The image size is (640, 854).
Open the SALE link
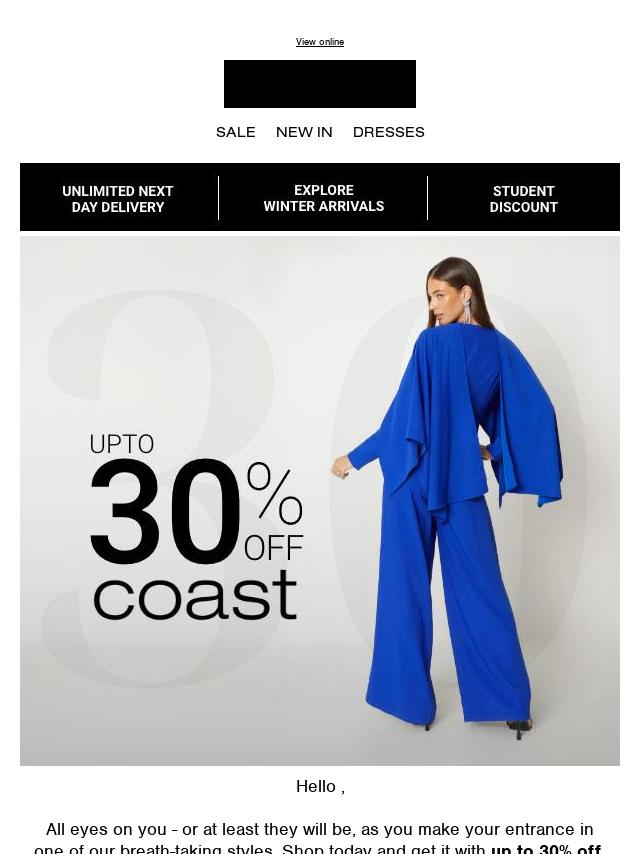(x=235, y=132)
